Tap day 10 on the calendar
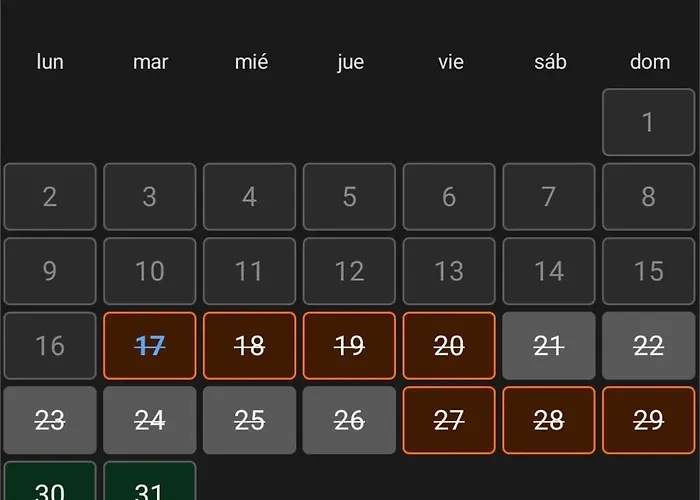700x500 pixels. (x=150, y=271)
